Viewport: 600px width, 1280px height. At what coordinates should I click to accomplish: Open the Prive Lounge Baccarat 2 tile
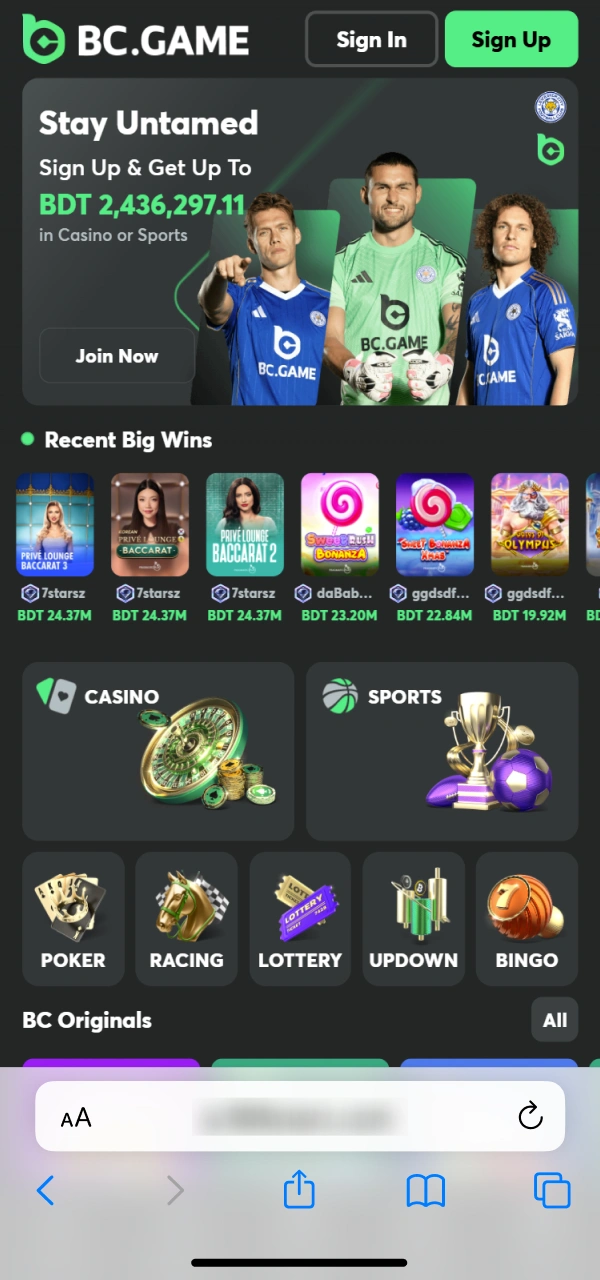tap(245, 525)
